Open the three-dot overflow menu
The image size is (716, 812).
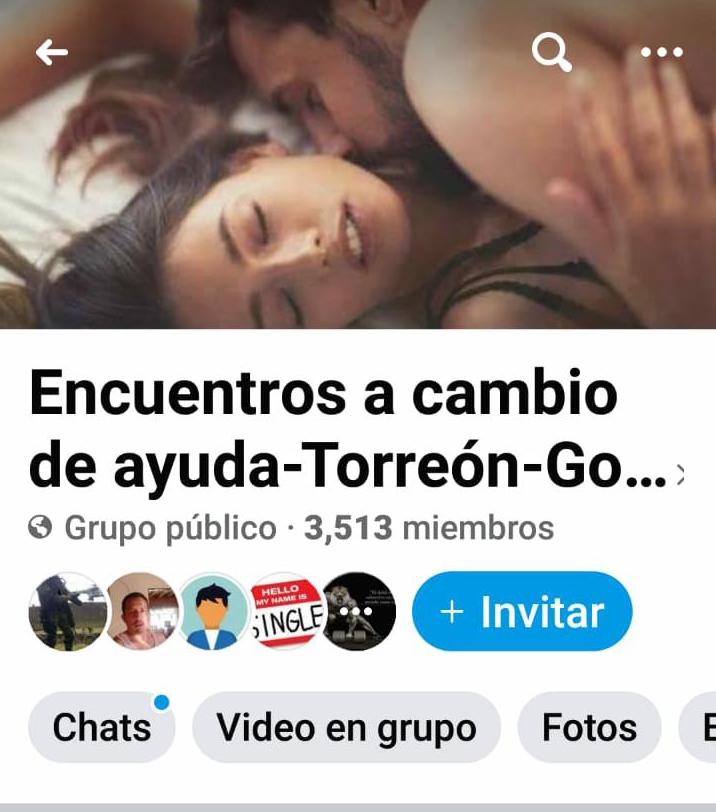click(661, 52)
